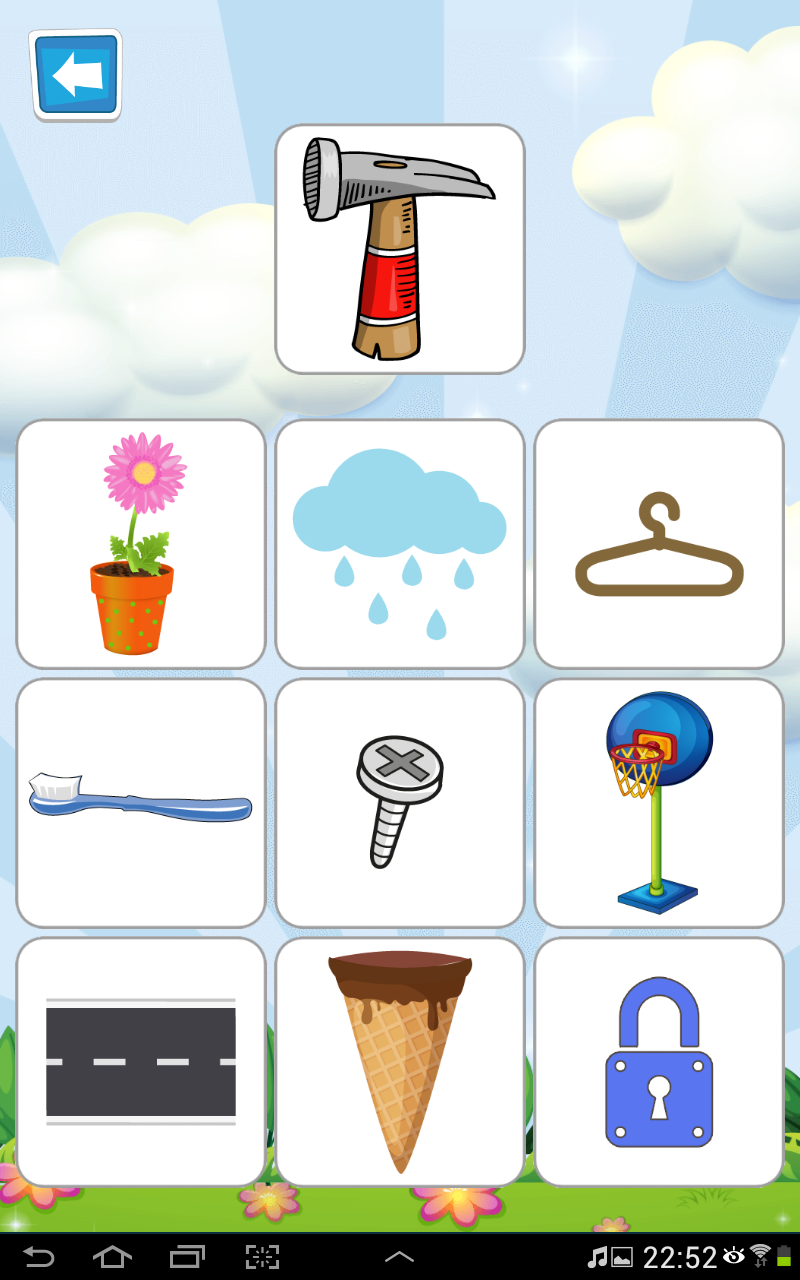
Task: Tap the screen capture icon in navbar
Action: pyautogui.click(x=260, y=1256)
